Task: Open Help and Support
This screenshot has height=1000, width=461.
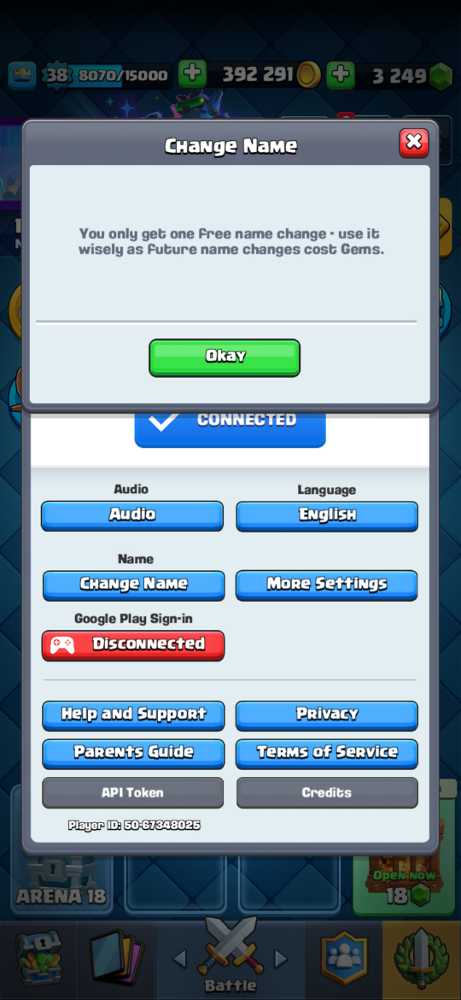Action: (x=133, y=716)
